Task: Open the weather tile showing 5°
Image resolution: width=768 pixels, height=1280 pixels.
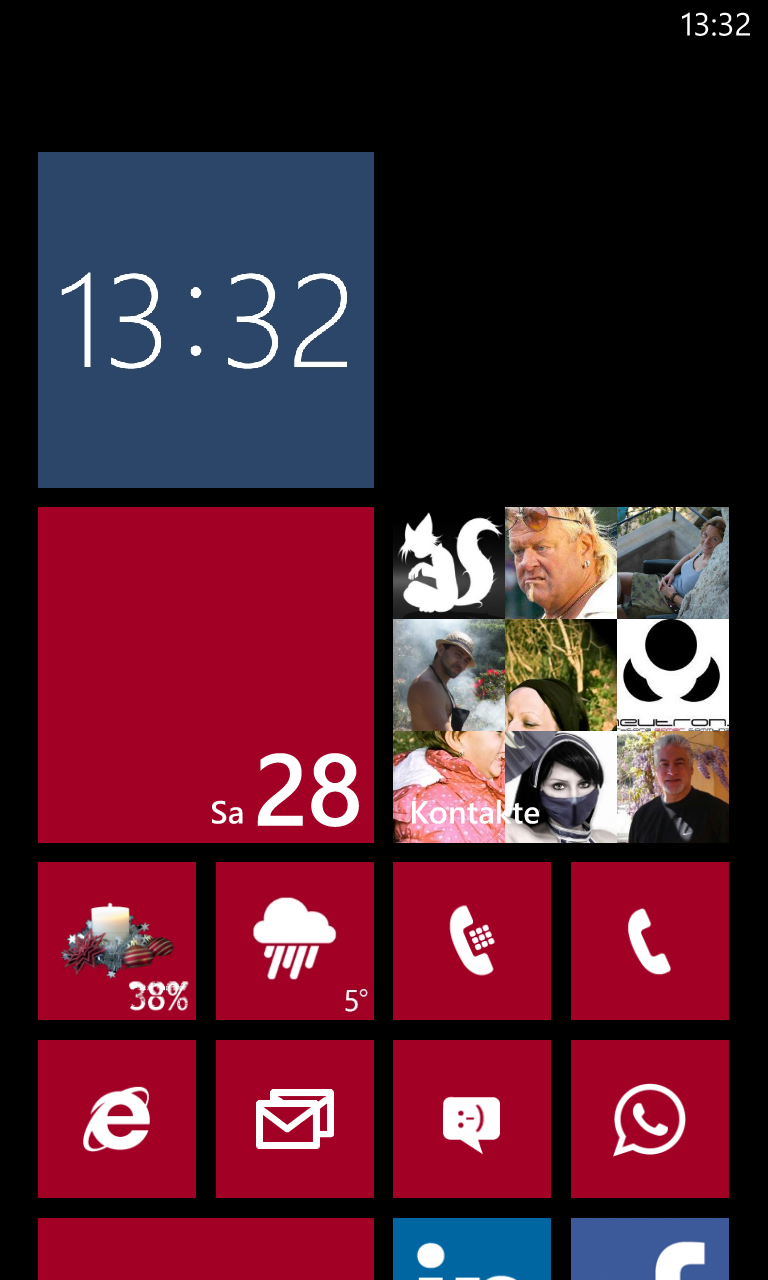Action: (x=295, y=941)
